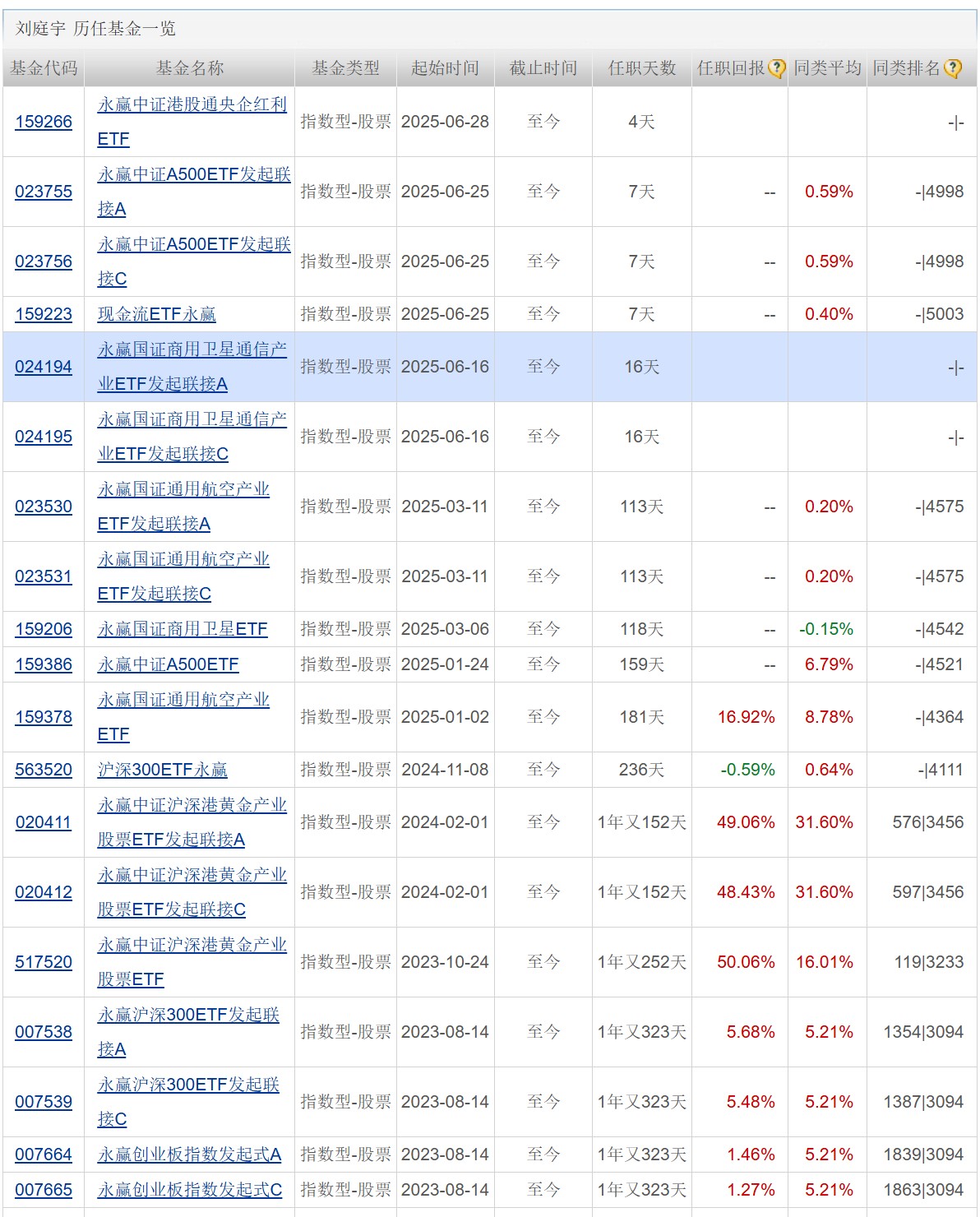
Task: Open fund code link 024194
Action: point(44,367)
